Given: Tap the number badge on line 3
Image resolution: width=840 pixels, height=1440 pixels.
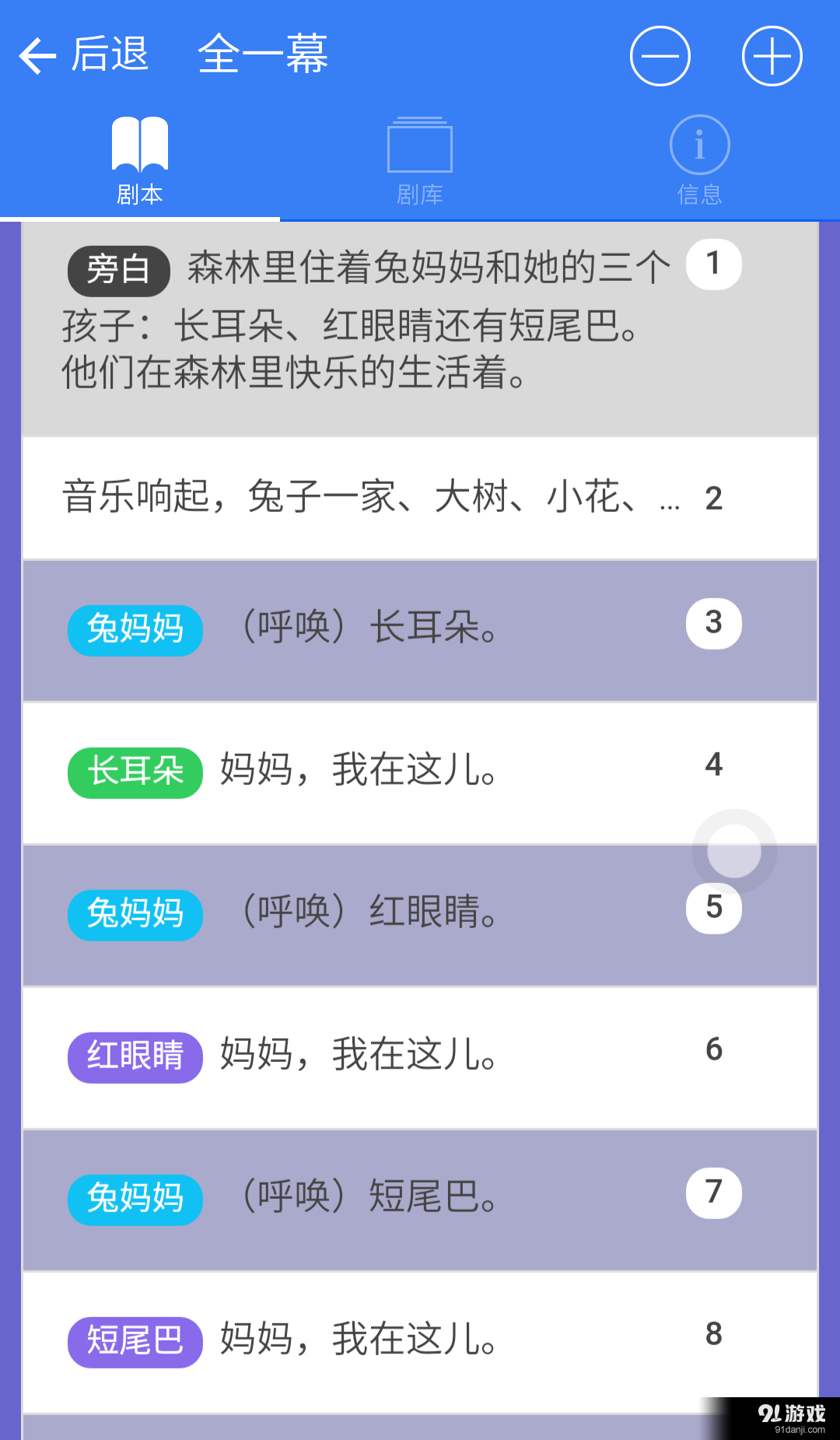Looking at the screenshot, I should (x=713, y=622).
